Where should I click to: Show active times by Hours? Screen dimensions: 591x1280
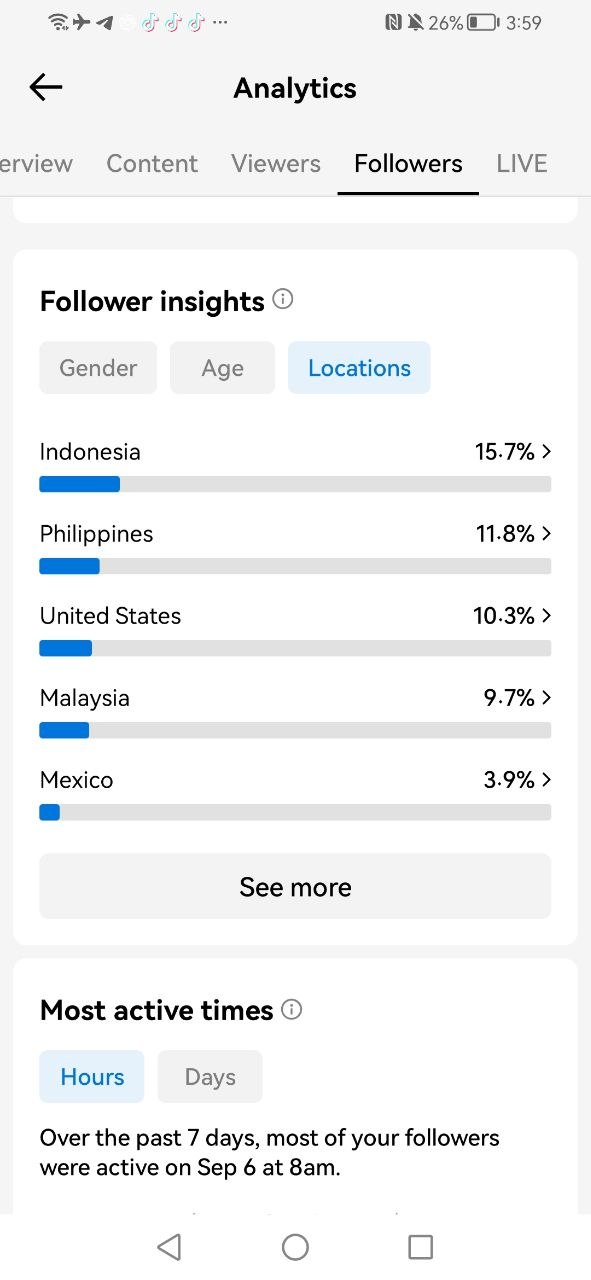coord(92,1077)
